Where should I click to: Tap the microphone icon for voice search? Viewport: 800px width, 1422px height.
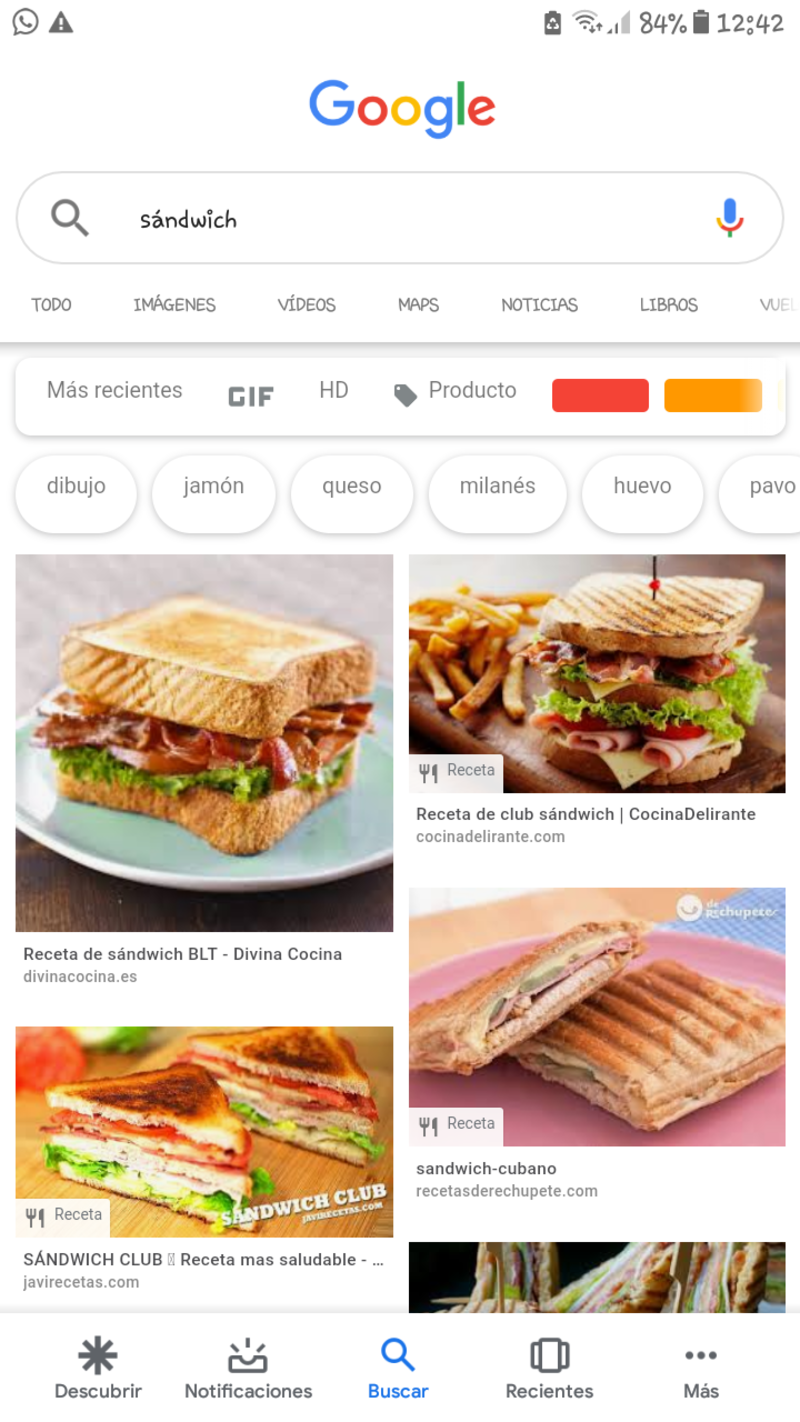click(x=729, y=216)
